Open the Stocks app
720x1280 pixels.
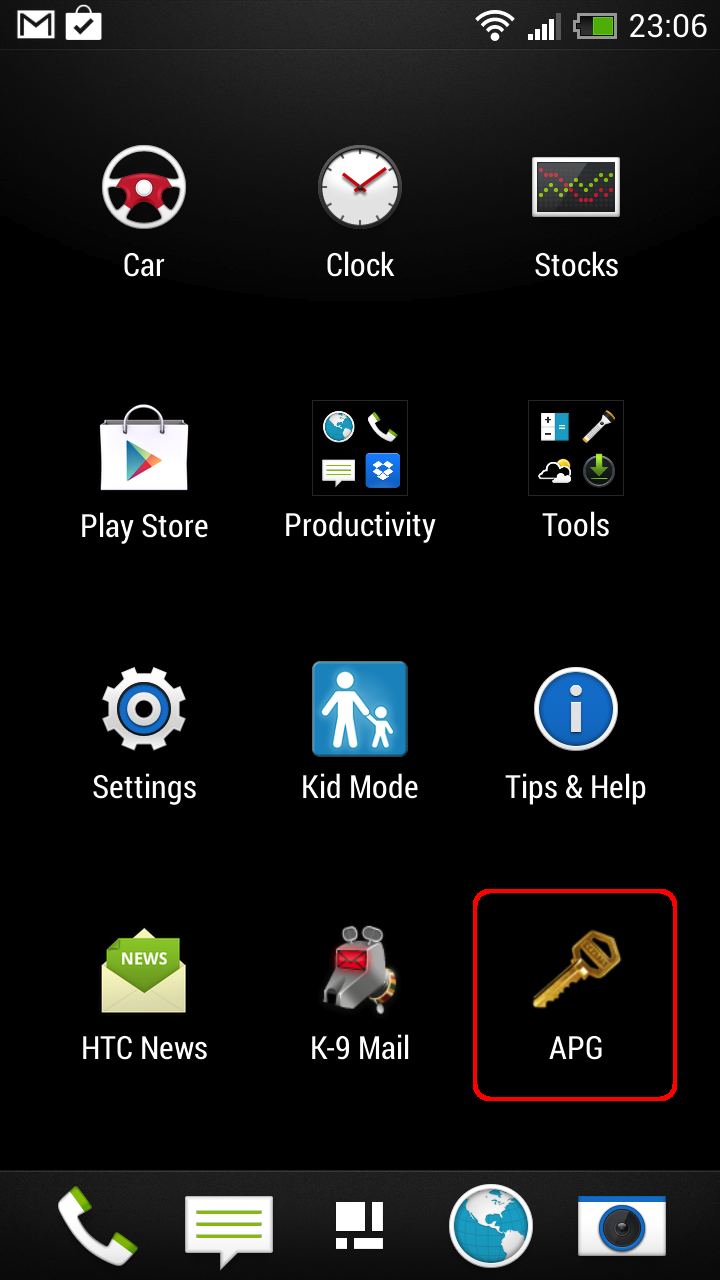pyautogui.click(x=576, y=212)
